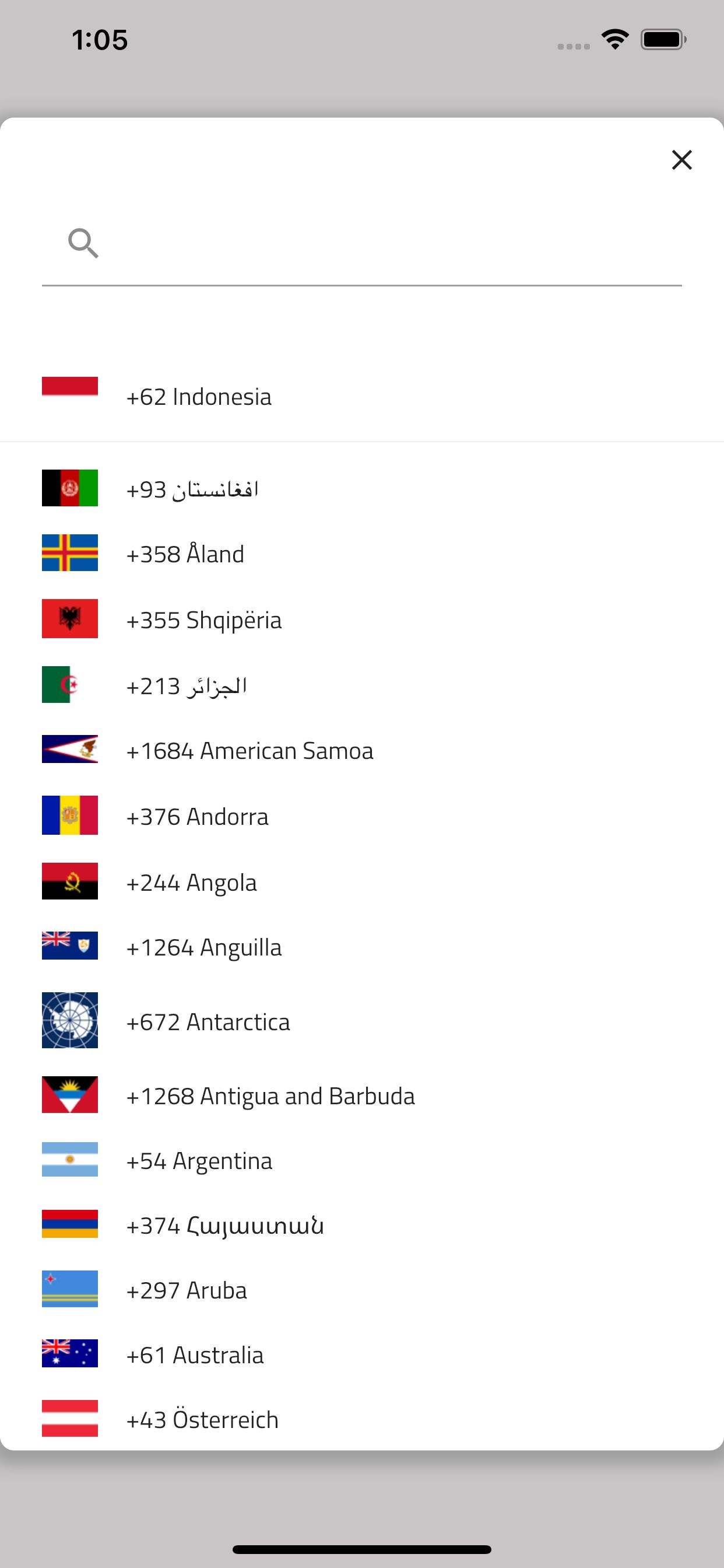Select +62 Indonesia

click(198, 396)
